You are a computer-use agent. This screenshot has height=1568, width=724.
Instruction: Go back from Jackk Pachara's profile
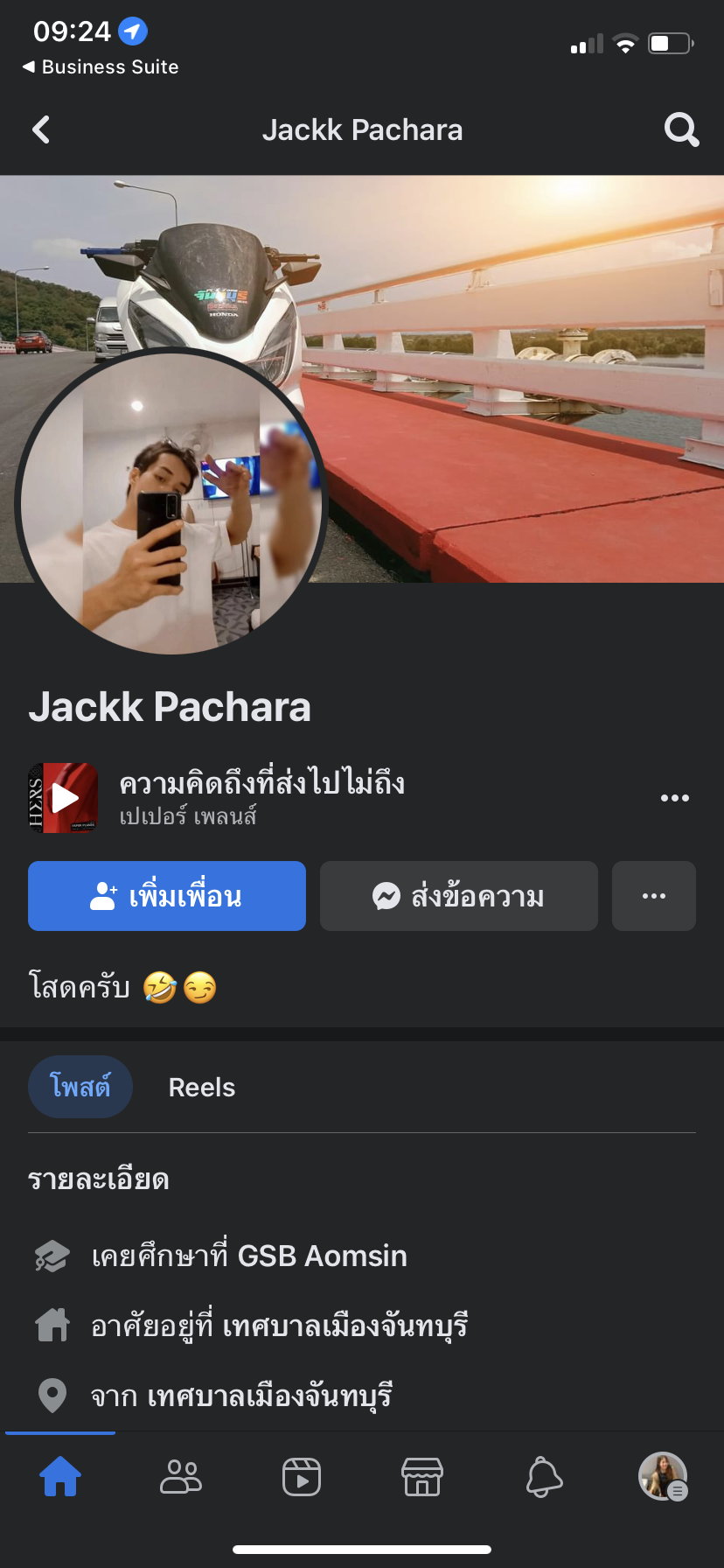[41, 130]
